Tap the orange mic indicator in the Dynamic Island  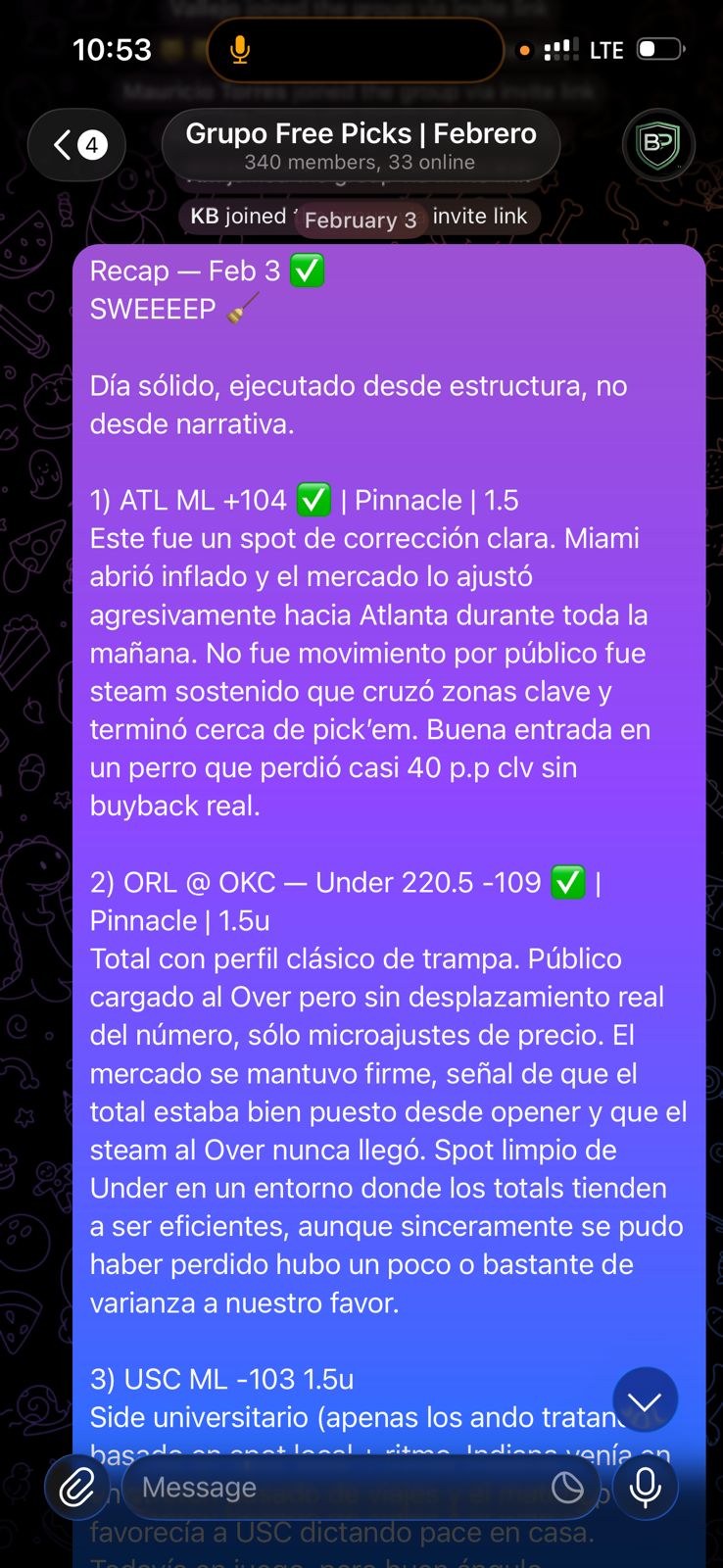(x=525, y=48)
